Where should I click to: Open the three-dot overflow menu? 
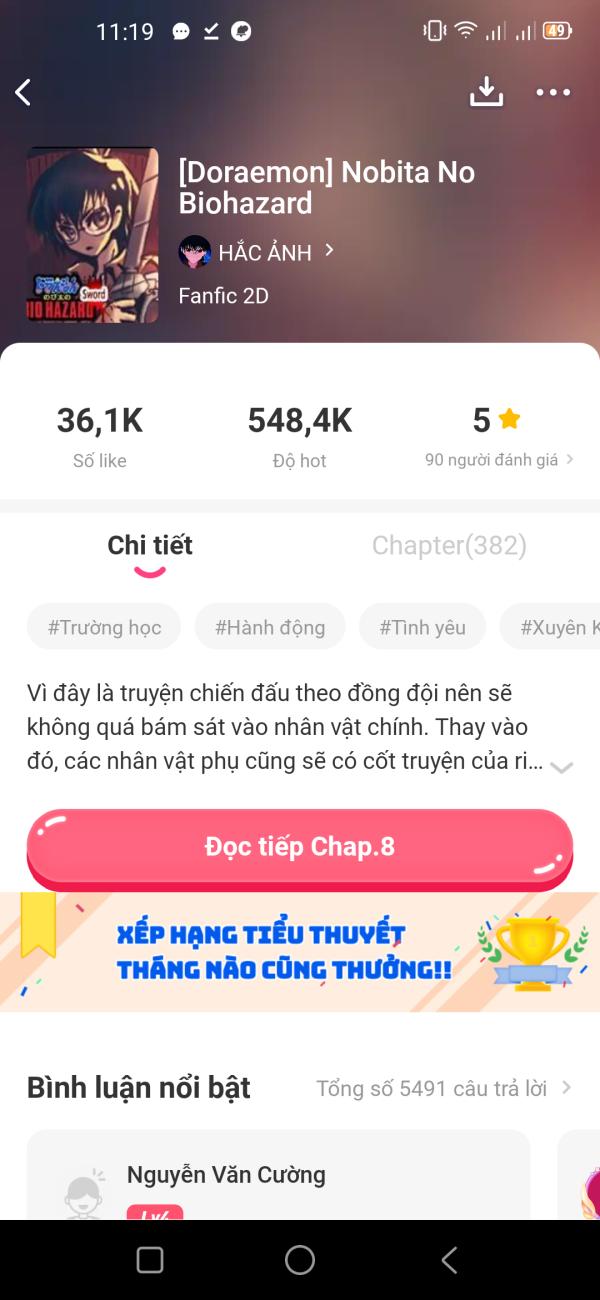point(553,93)
